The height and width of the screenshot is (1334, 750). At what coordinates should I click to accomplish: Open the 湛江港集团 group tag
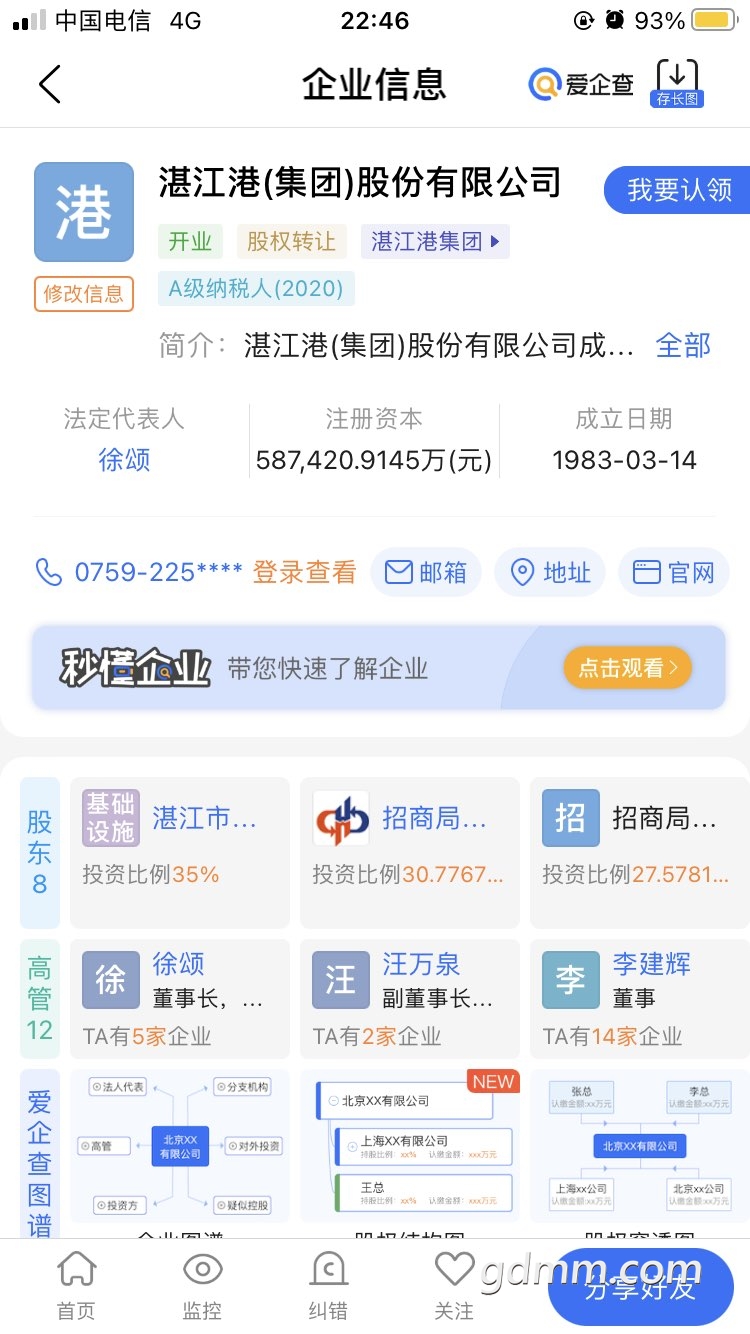pyautogui.click(x=435, y=241)
